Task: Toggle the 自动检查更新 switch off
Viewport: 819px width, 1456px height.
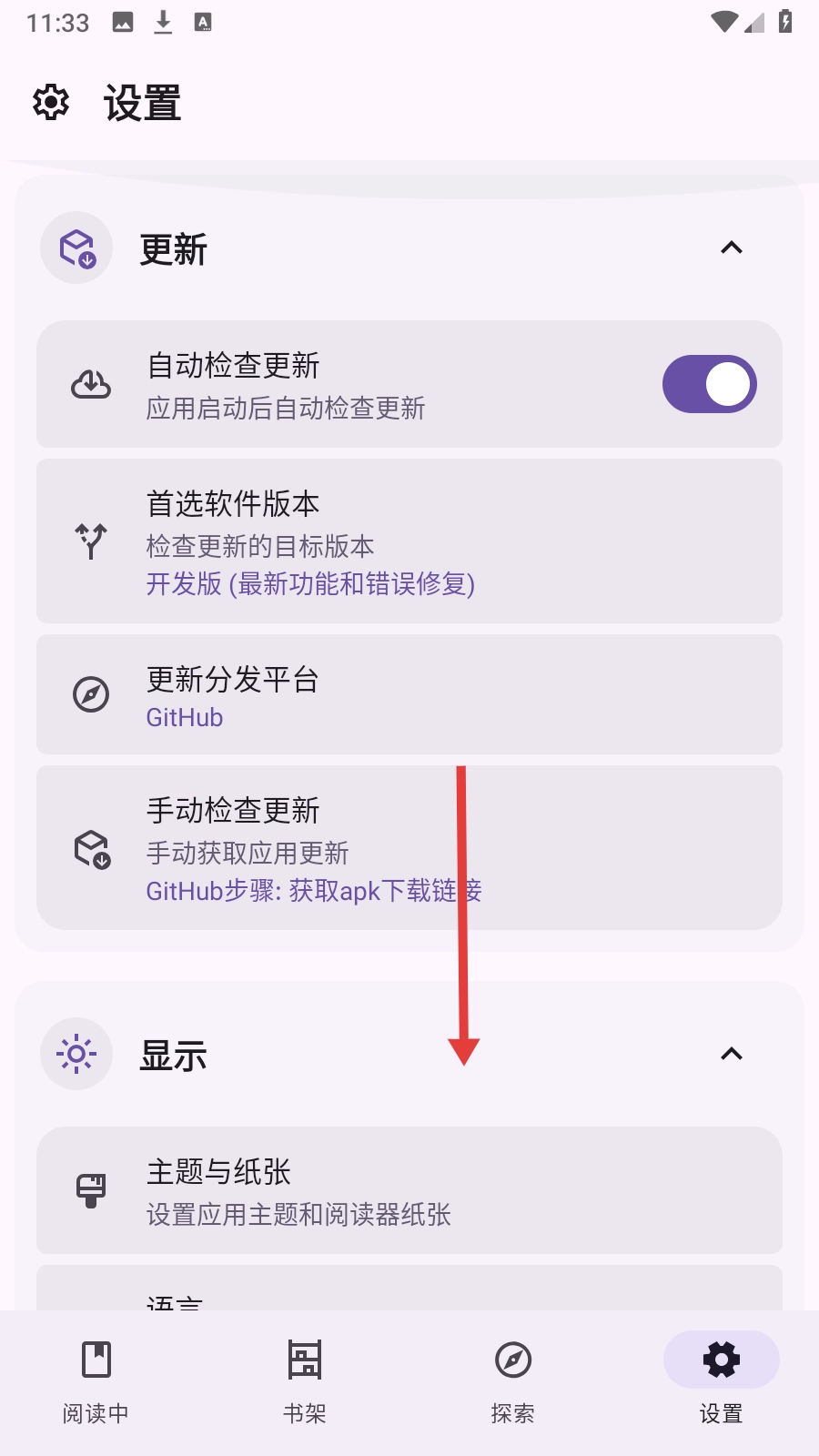Action: pos(709,384)
